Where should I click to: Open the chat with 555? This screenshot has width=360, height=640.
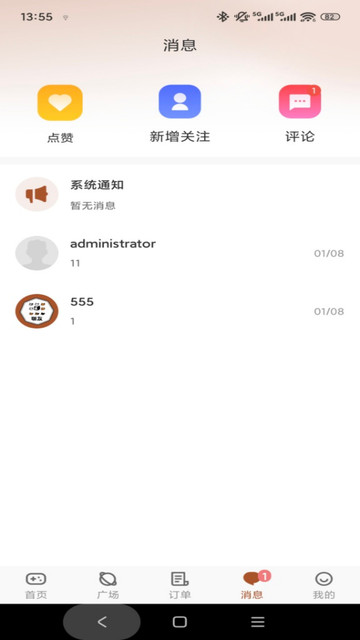[x=180, y=311]
